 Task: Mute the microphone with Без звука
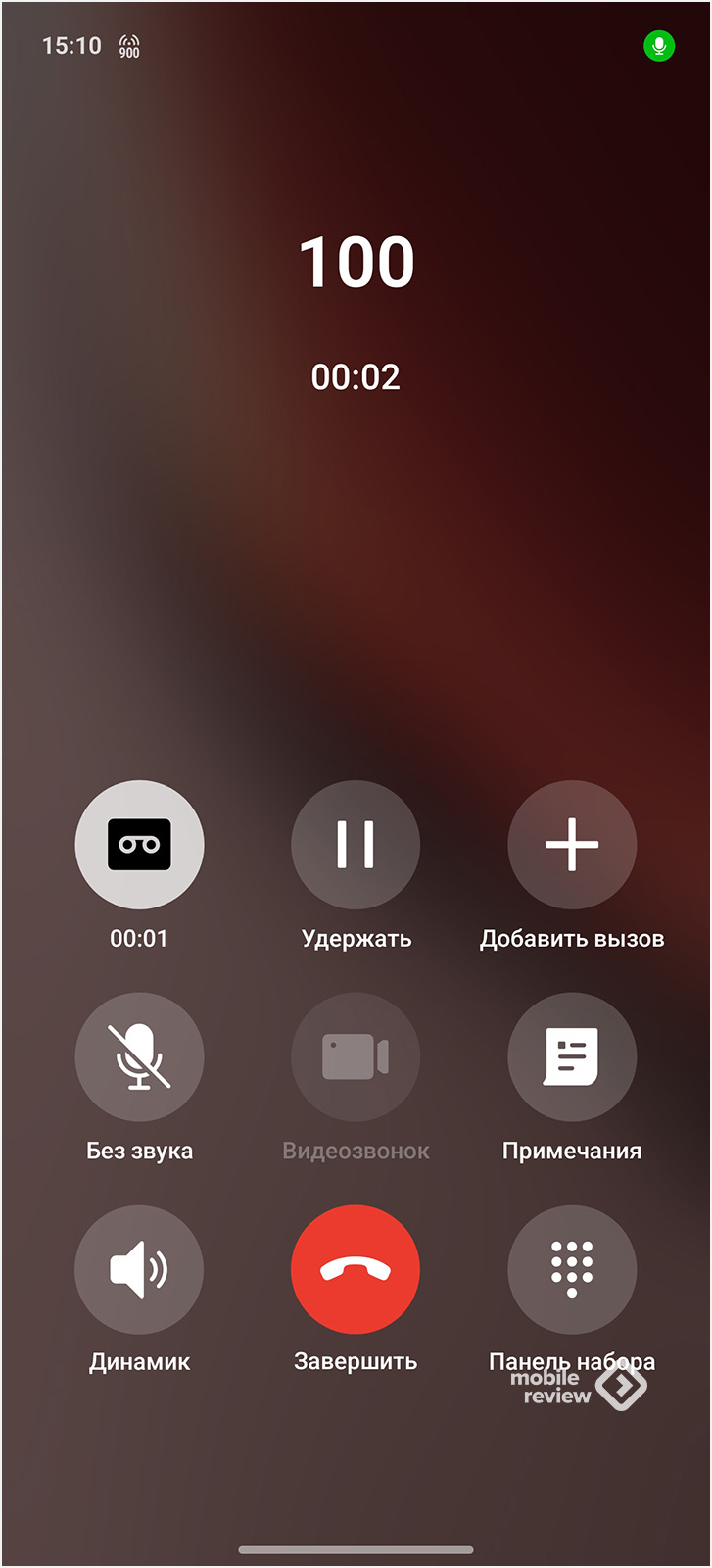click(x=139, y=1057)
